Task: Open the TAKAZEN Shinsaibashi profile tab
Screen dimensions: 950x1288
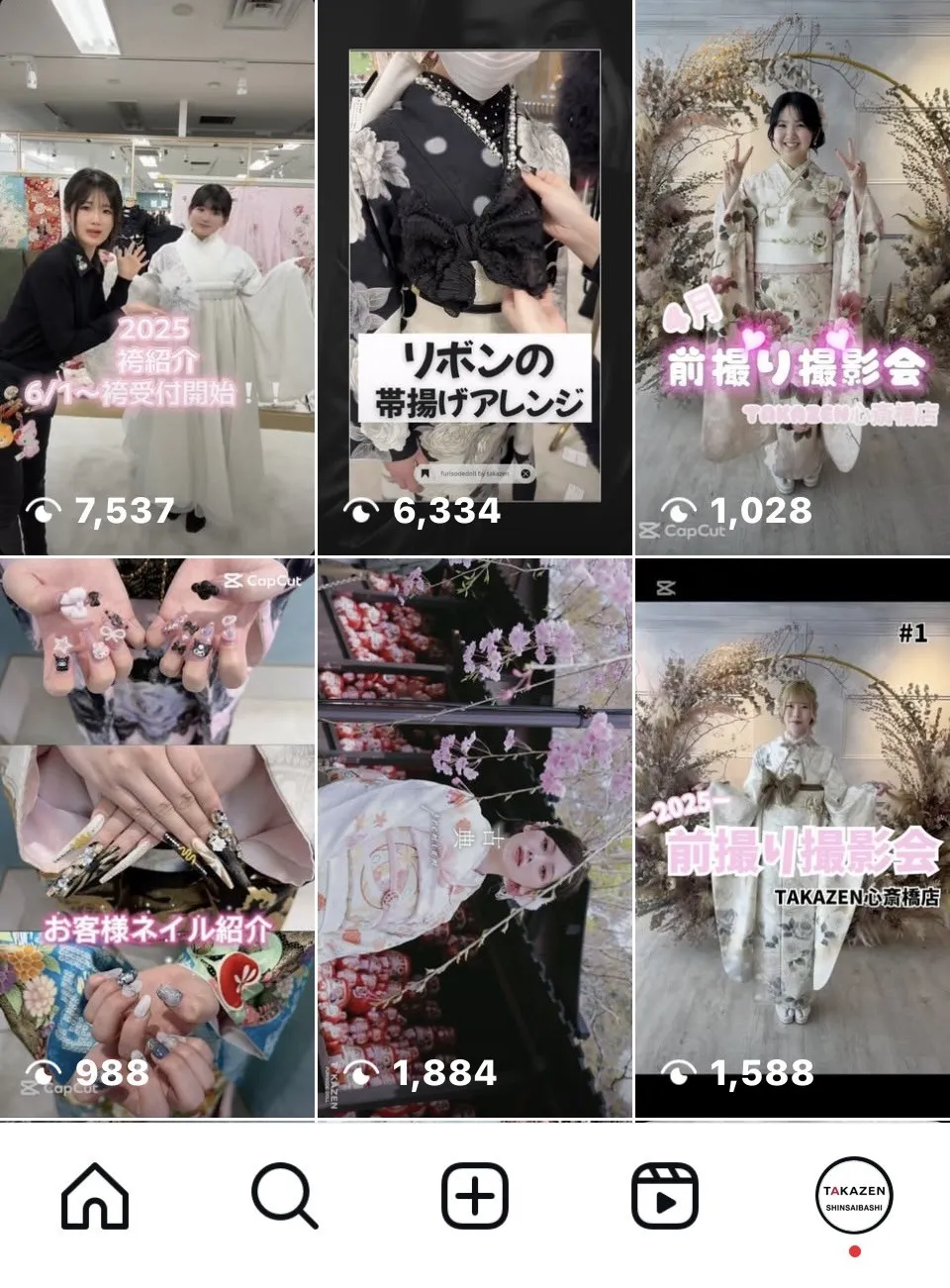Action: 854,1196
